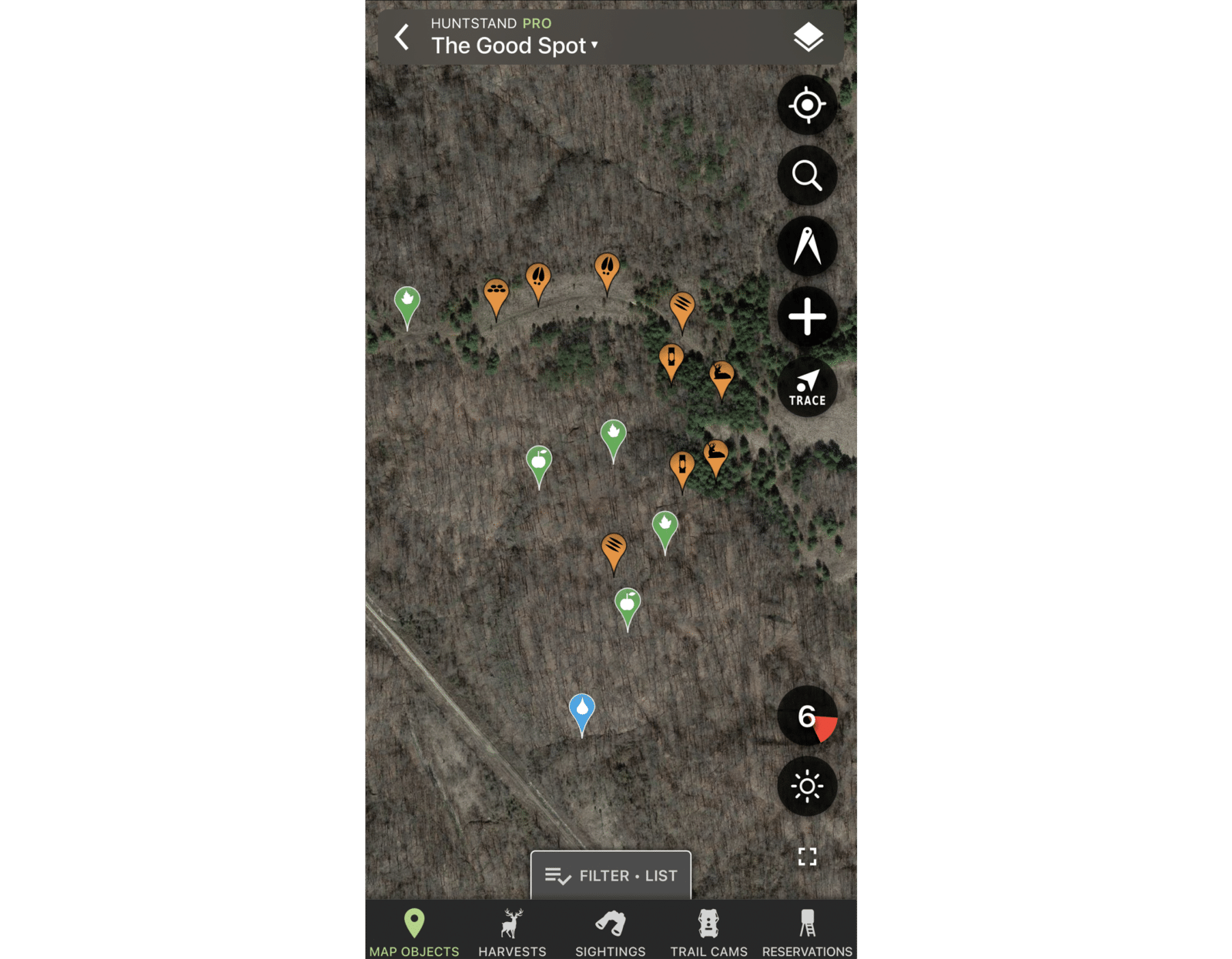
Task: Center map on my location
Action: coord(807,105)
